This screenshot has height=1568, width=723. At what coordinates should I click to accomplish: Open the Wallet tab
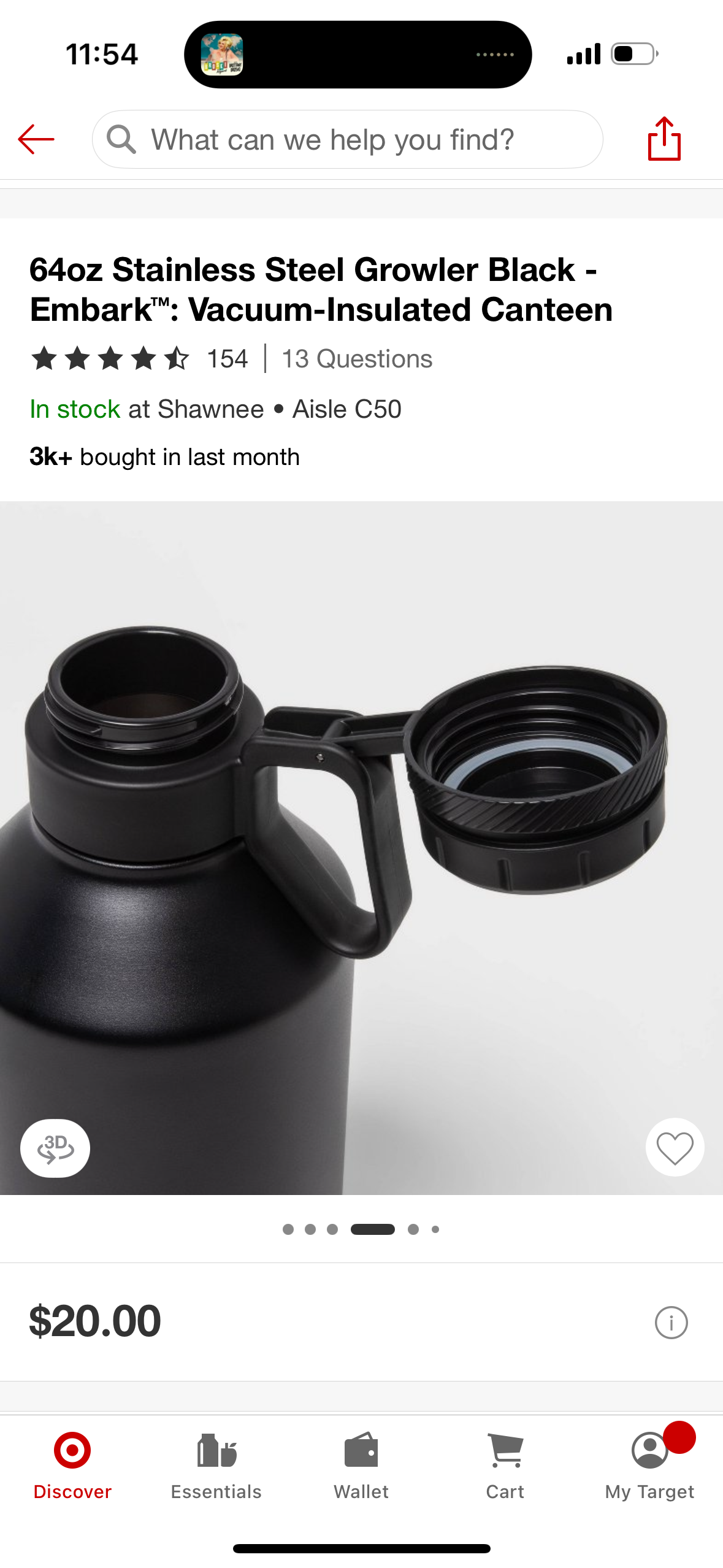tap(361, 1466)
